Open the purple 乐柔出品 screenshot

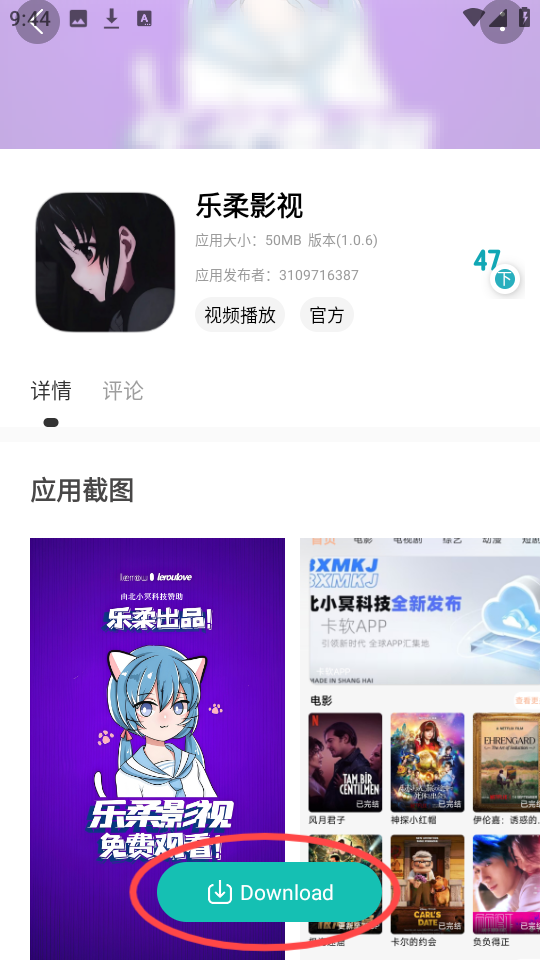tap(157, 748)
